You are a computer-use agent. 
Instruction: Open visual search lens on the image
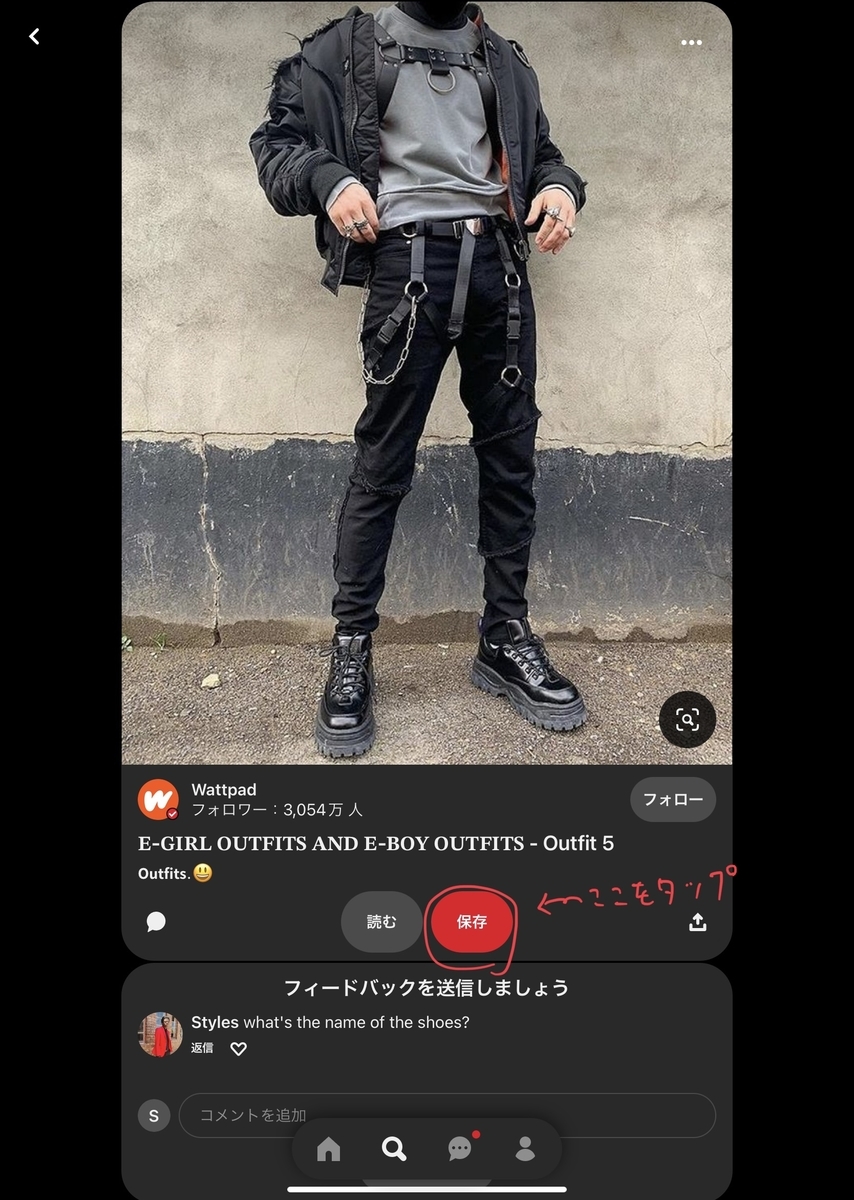click(687, 719)
